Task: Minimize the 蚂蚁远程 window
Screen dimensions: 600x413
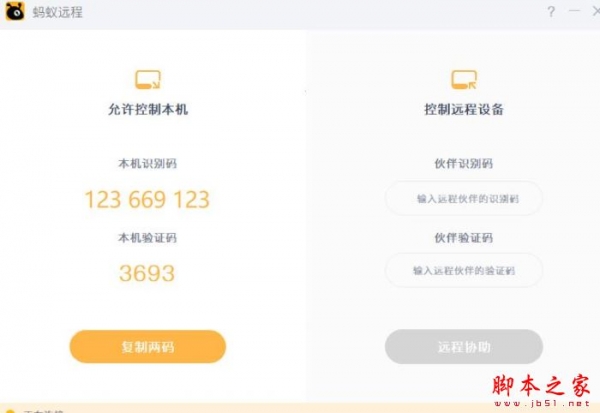Action: 573,12
